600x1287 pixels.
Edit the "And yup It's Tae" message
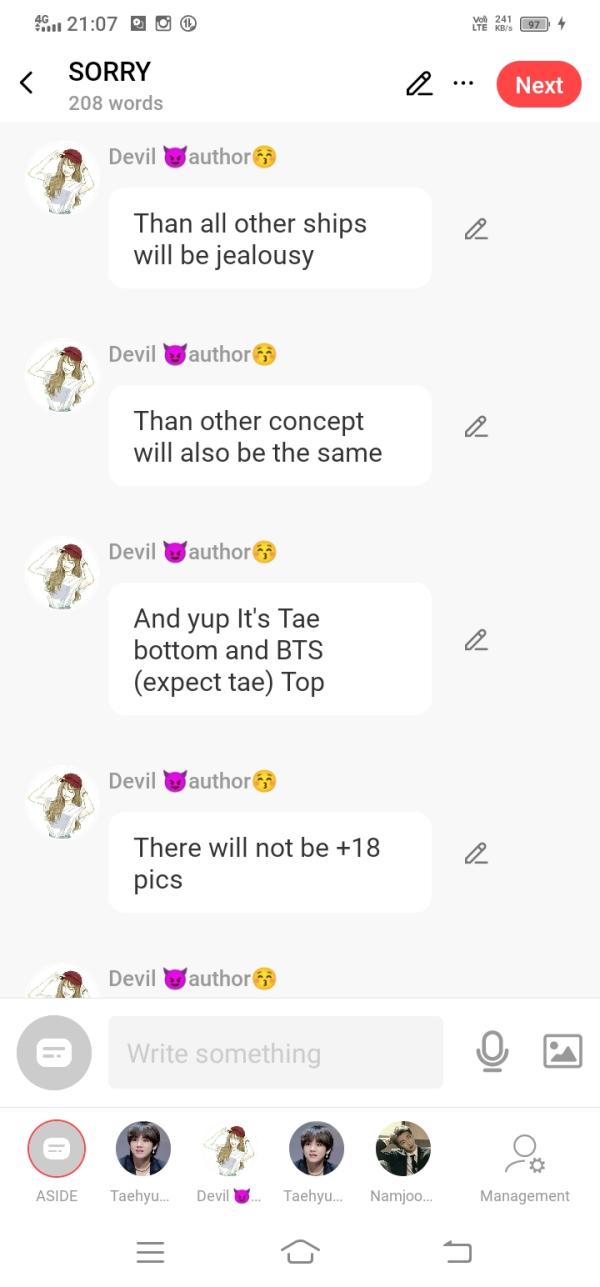click(x=476, y=640)
